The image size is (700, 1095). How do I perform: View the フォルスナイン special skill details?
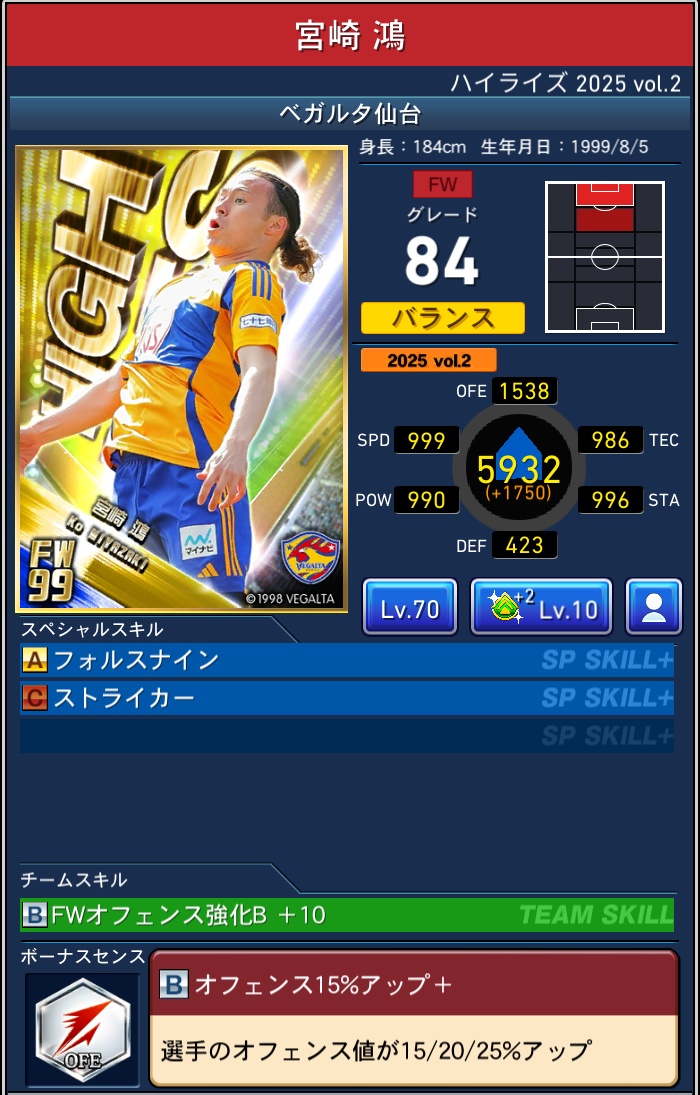tap(346, 660)
